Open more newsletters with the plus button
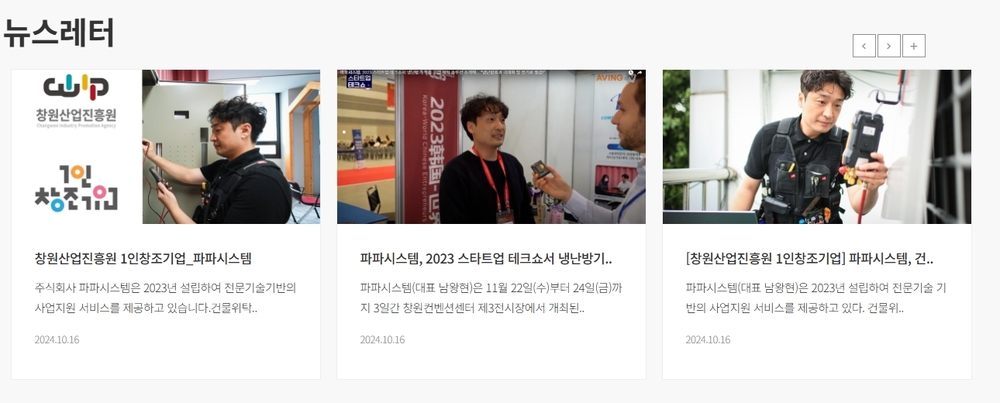This screenshot has height=403, width=1000. tap(913, 46)
